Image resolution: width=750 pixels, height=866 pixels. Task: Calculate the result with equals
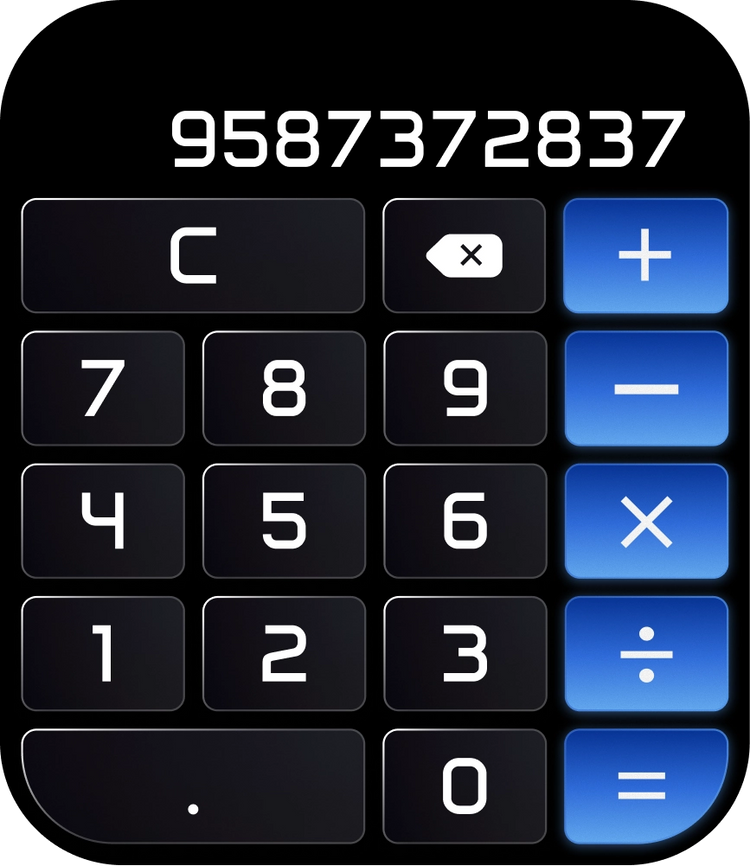[x=646, y=786]
